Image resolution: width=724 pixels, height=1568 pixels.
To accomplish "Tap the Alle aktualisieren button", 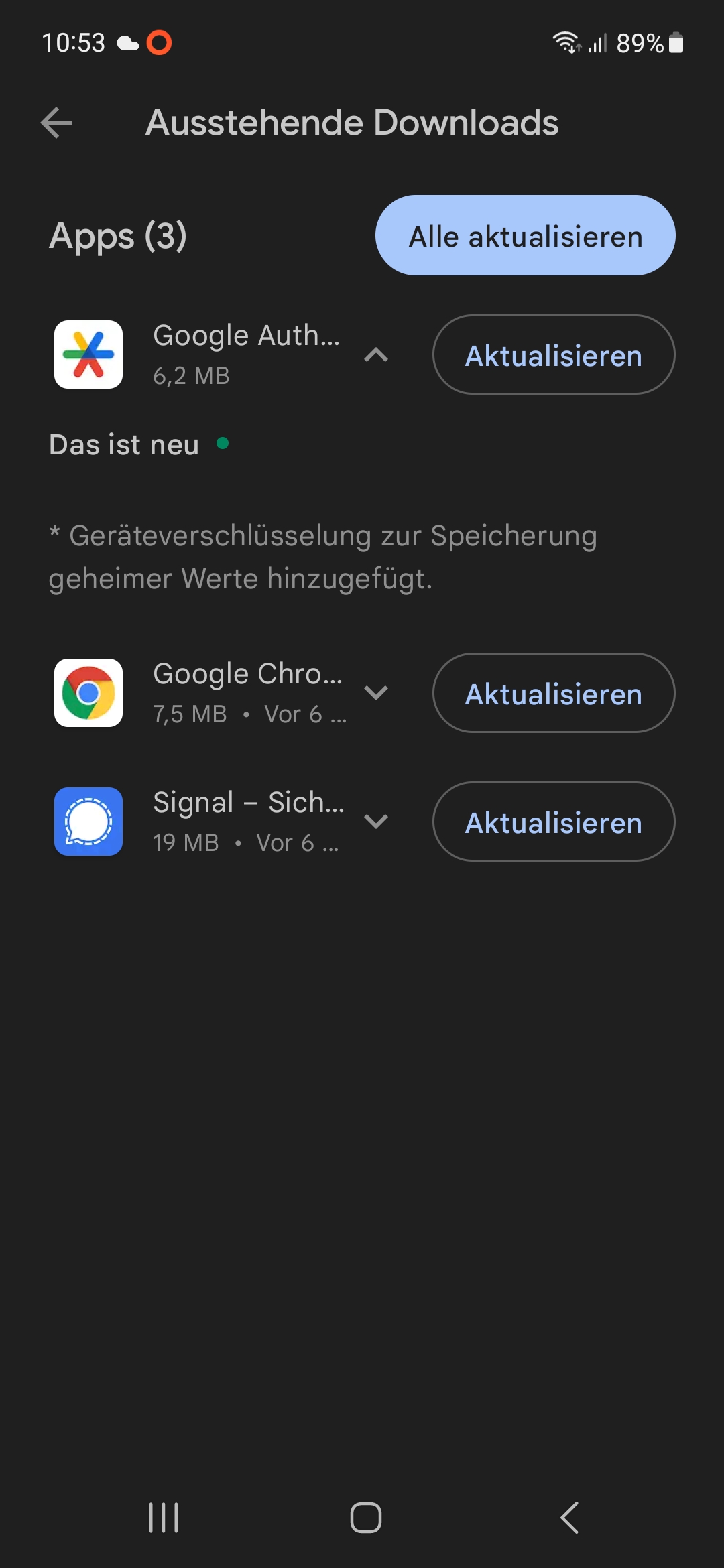I will [525, 236].
